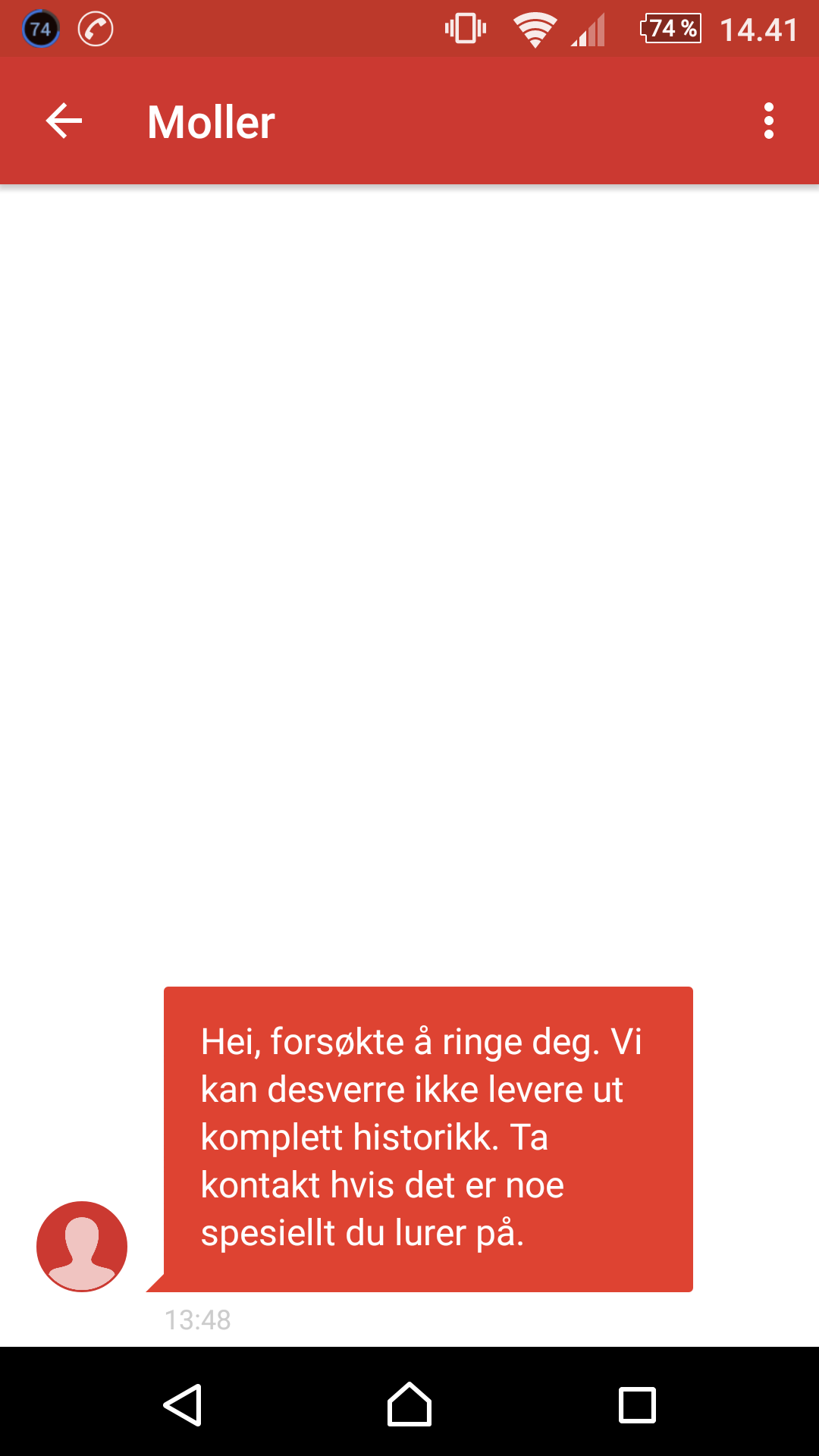Tap the system back button
Viewport: 819px width, 1456px height.
[x=183, y=1404]
